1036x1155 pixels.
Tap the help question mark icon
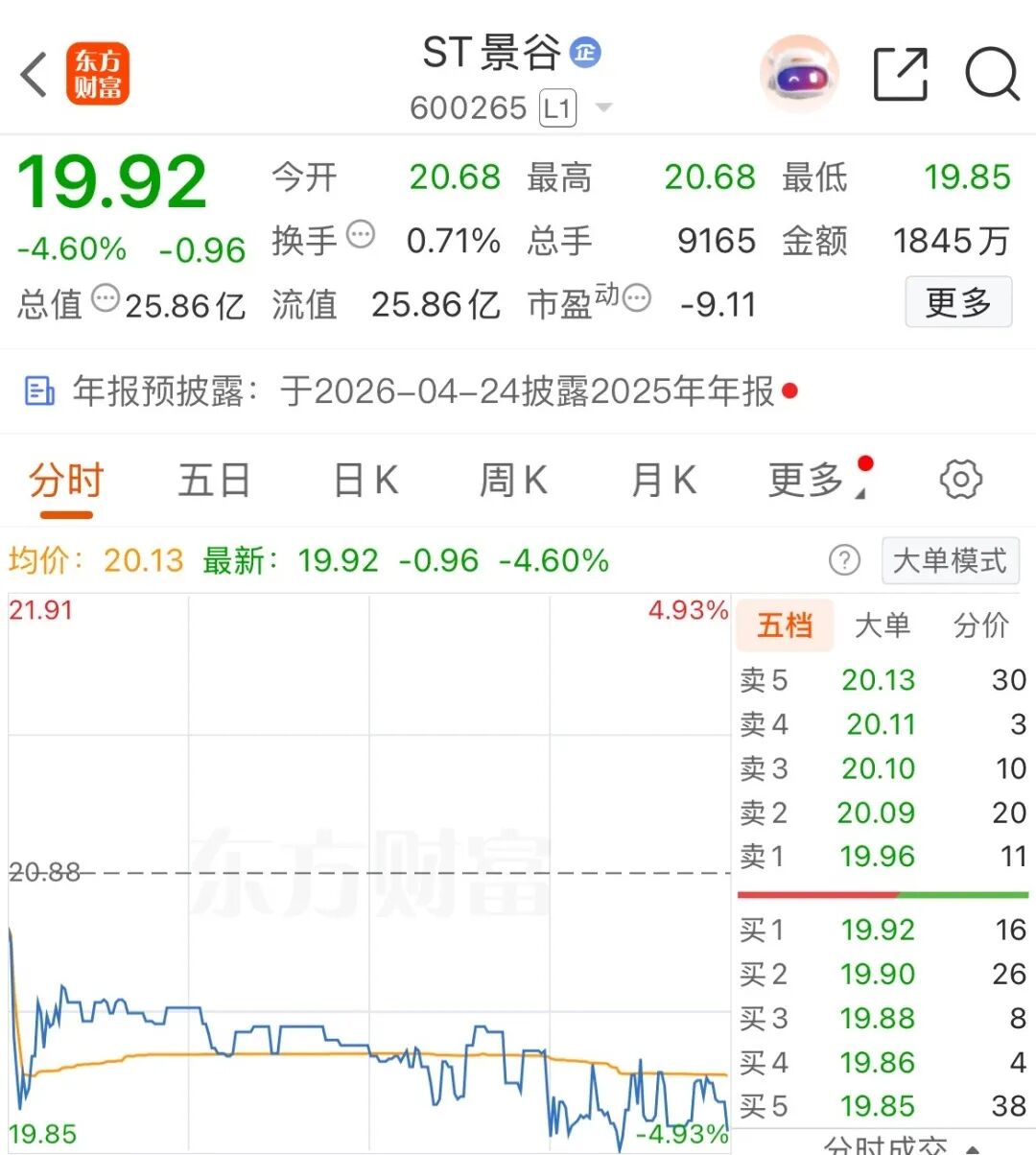coord(844,560)
